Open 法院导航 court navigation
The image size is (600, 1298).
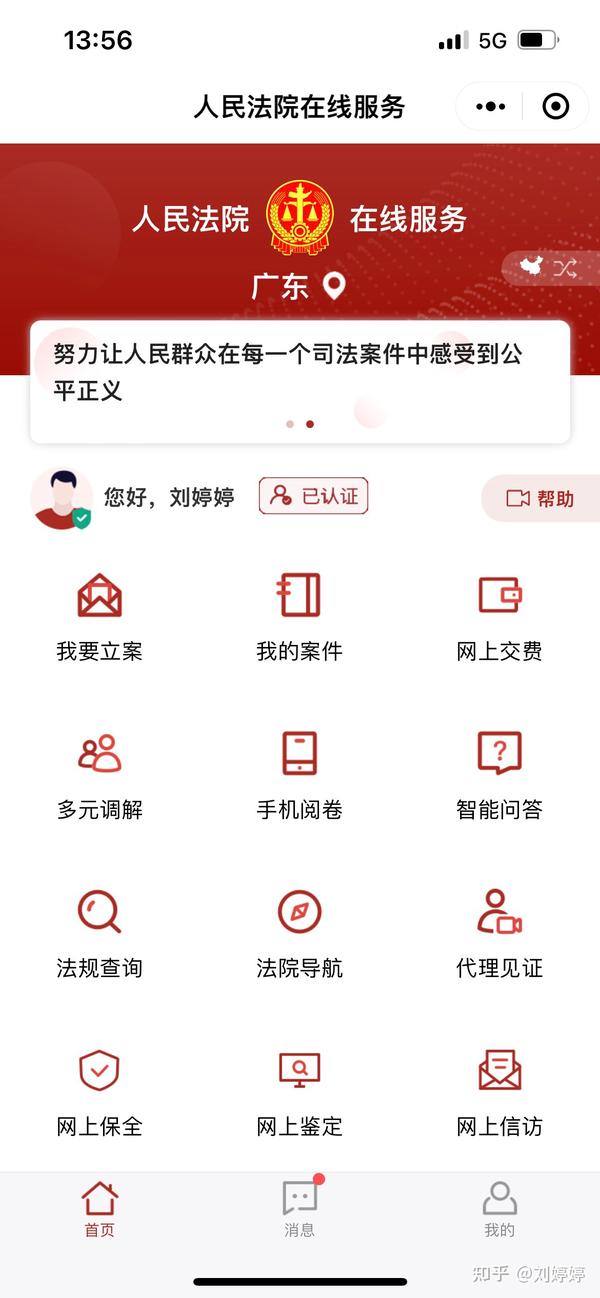(x=299, y=934)
